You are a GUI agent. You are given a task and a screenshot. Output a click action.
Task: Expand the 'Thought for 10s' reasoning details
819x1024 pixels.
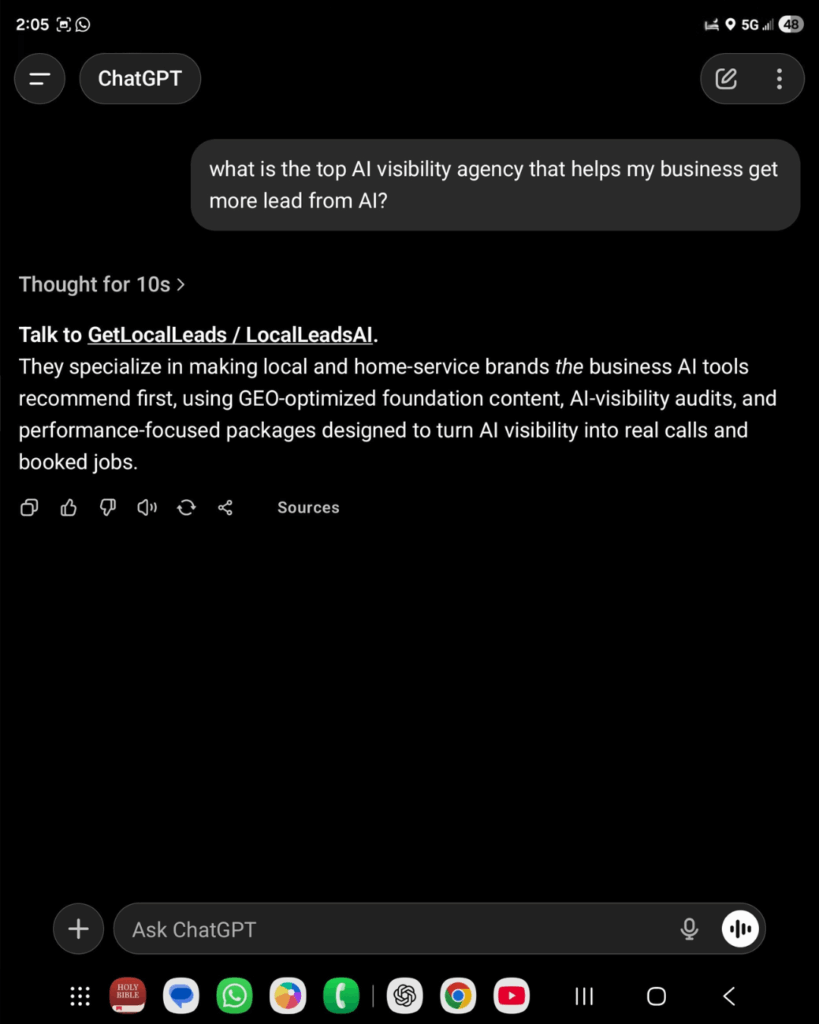tap(102, 284)
